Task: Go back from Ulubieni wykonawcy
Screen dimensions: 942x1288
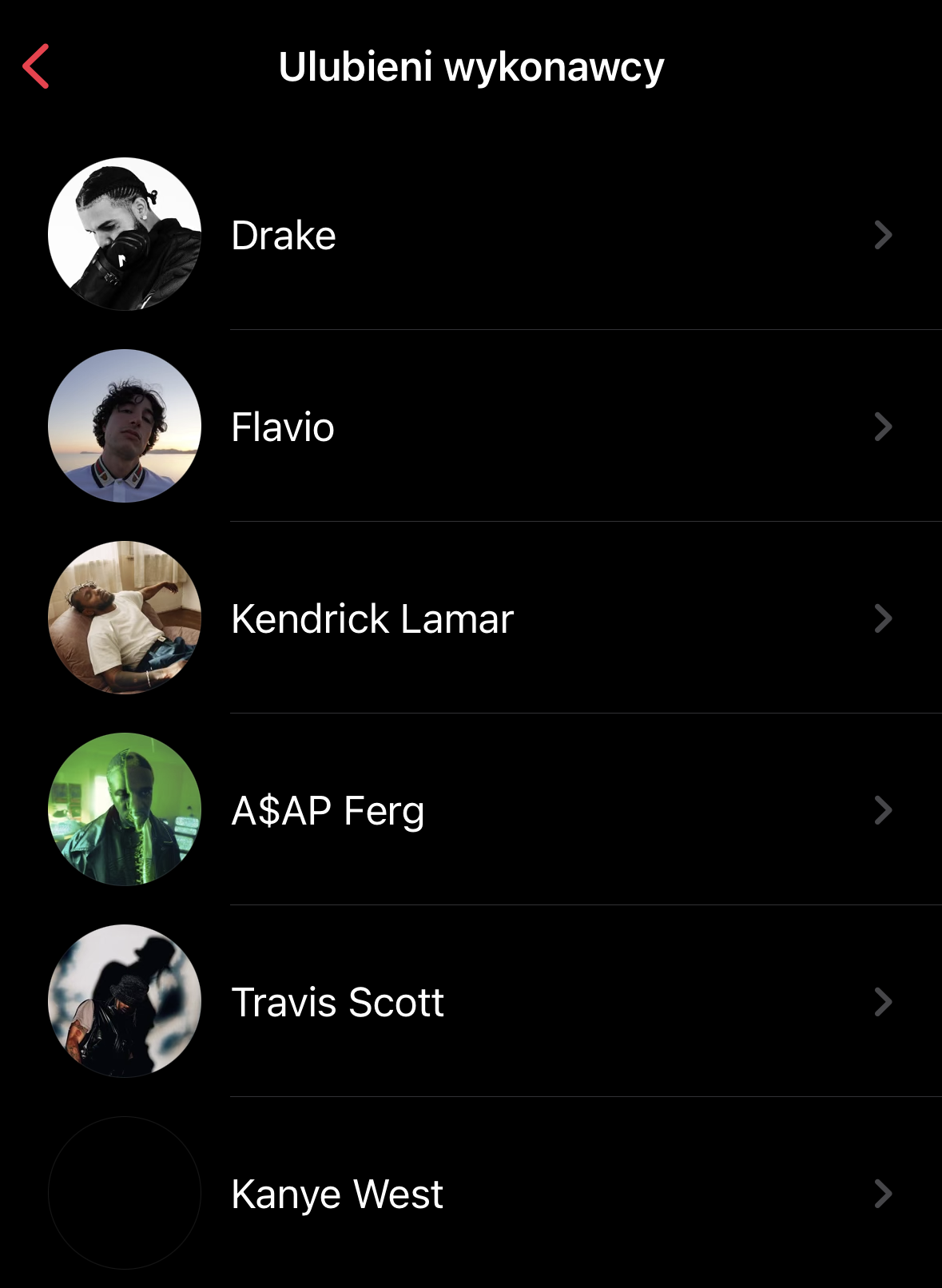Action: pyautogui.click(x=36, y=66)
